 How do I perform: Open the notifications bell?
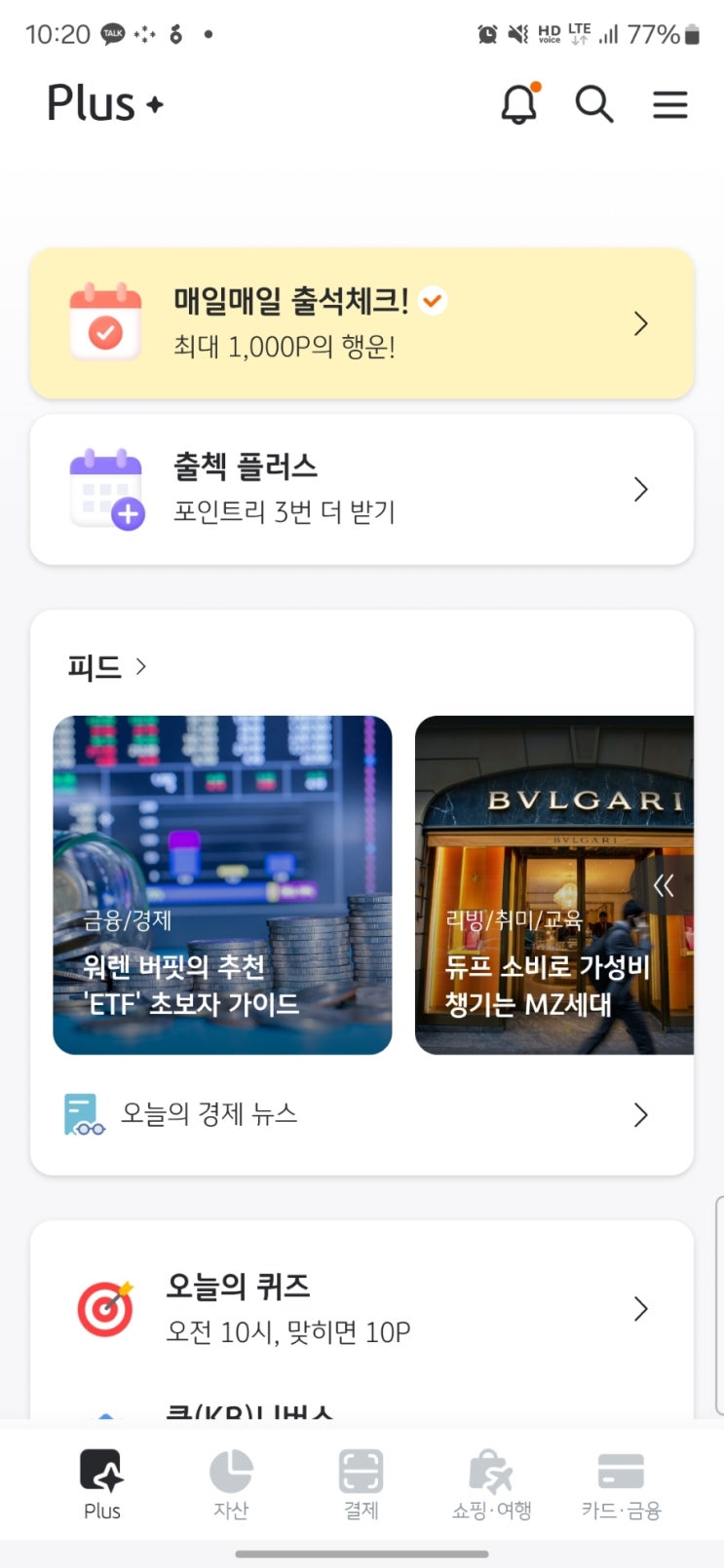[x=519, y=103]
